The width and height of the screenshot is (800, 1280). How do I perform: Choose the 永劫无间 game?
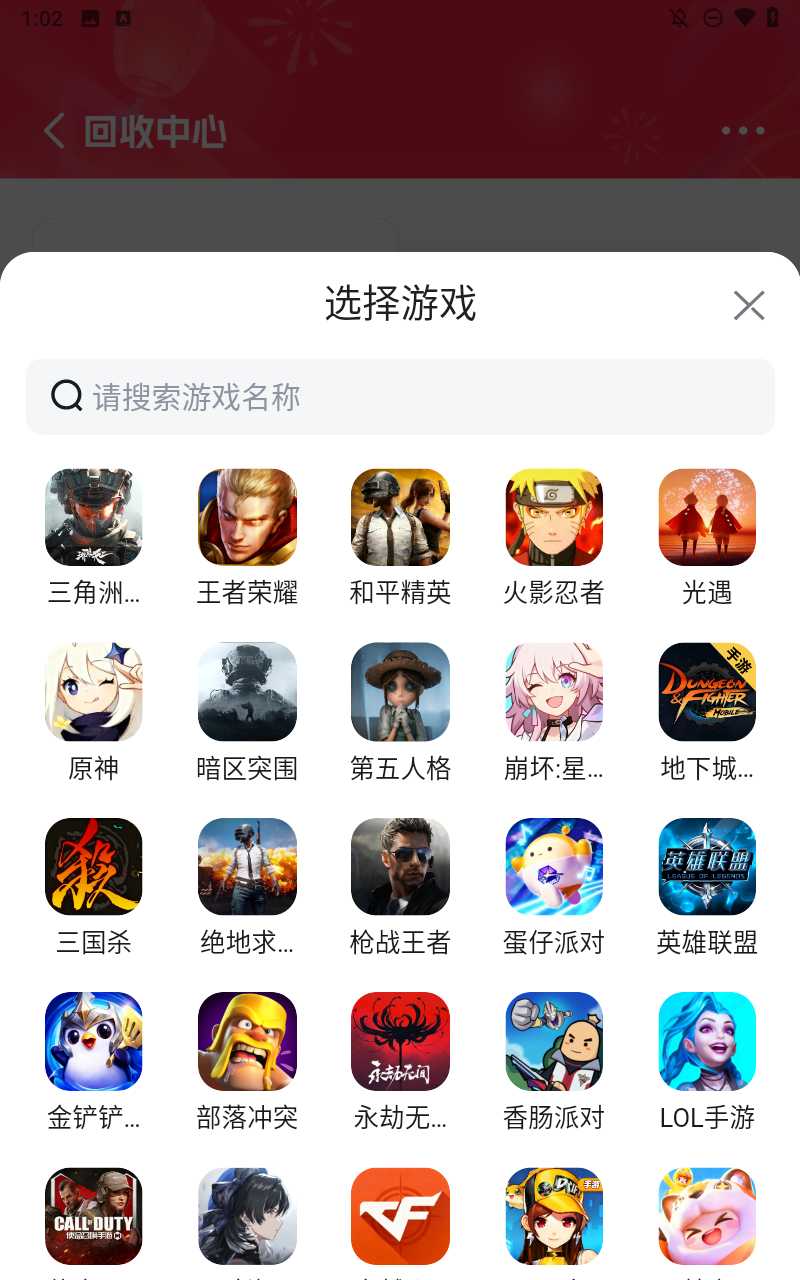click(x=400, y=1041)
